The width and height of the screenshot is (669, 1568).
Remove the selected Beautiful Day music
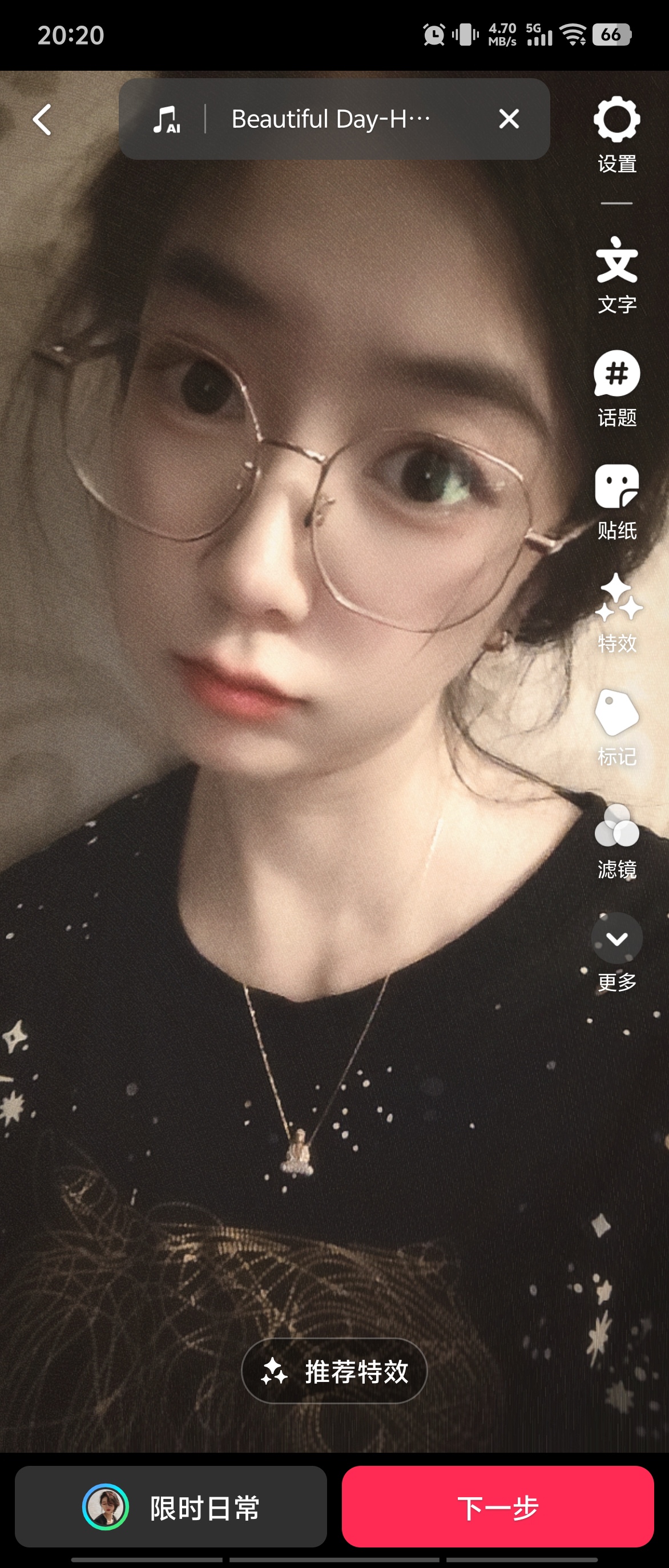pyautogui.click(x=509, y=119)
